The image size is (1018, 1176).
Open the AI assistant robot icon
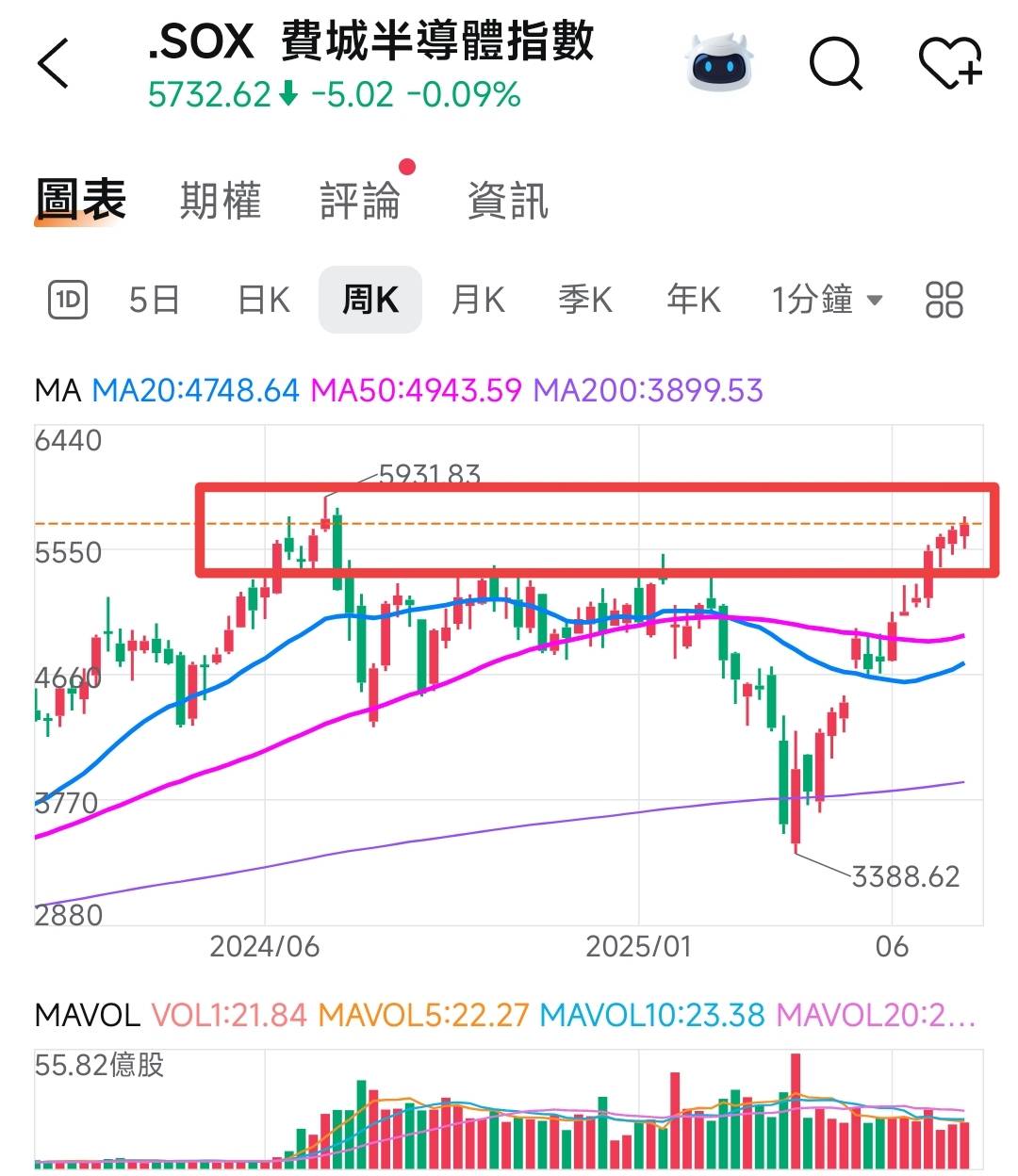pyautogui.click(x=719, y=64)
